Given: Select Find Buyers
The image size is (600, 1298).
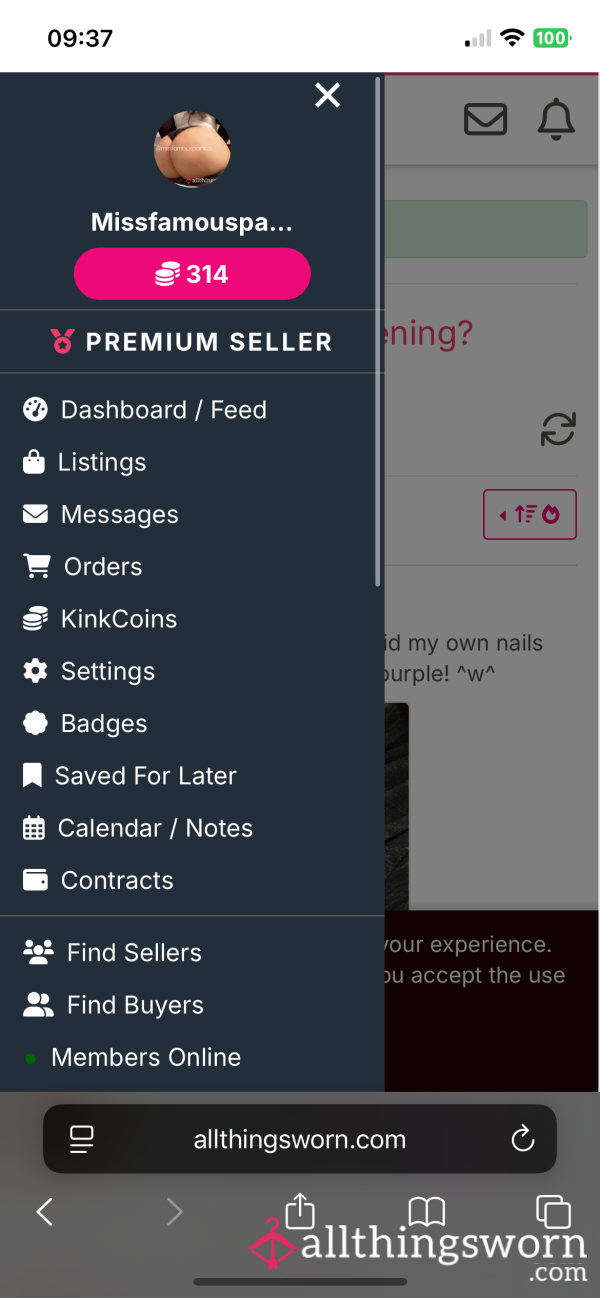Looking at the screenshot, I should (x=113, y=1005).
